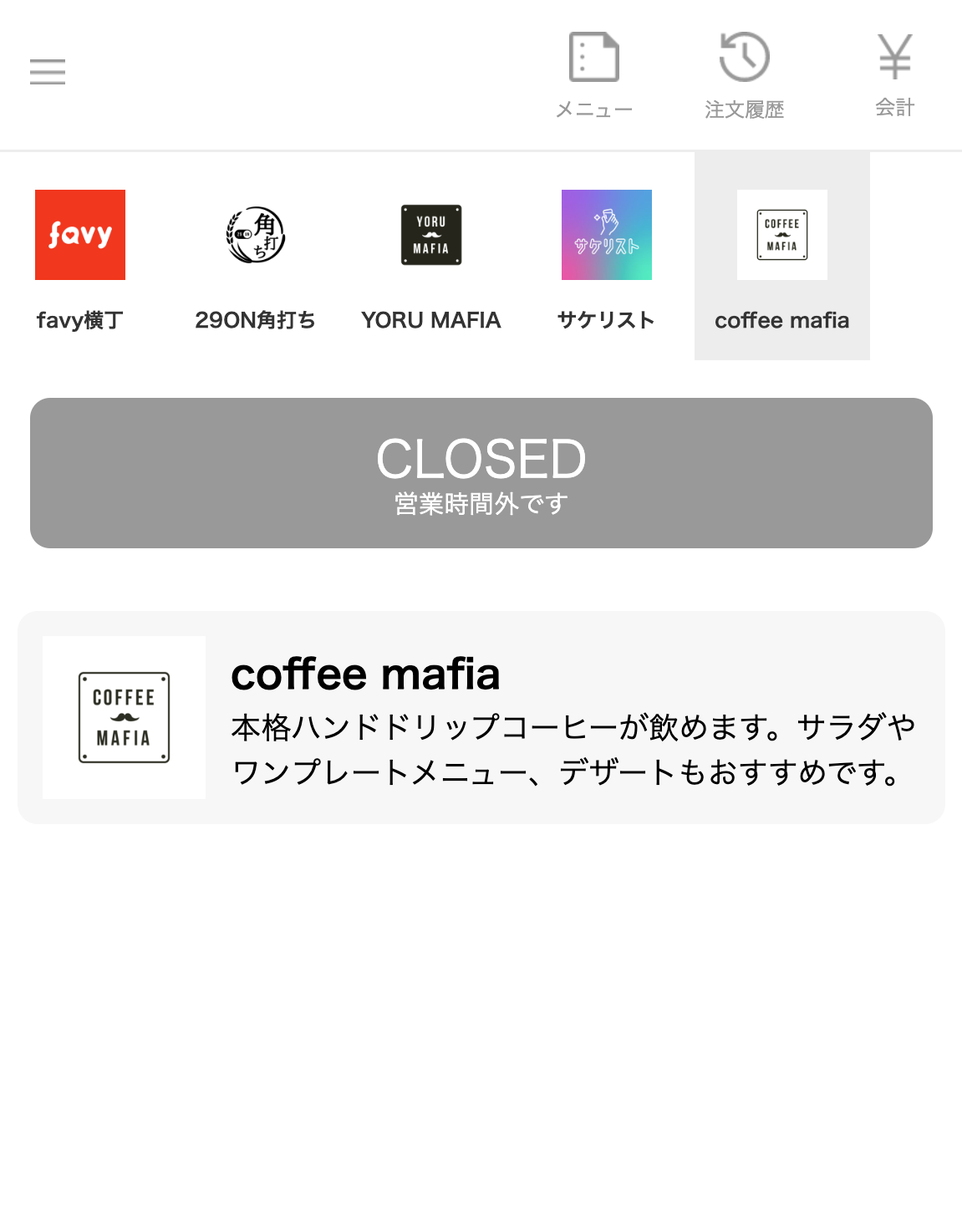Switch to the favy横丁 shop tab
962x1232 pixels.
[80, 257]
